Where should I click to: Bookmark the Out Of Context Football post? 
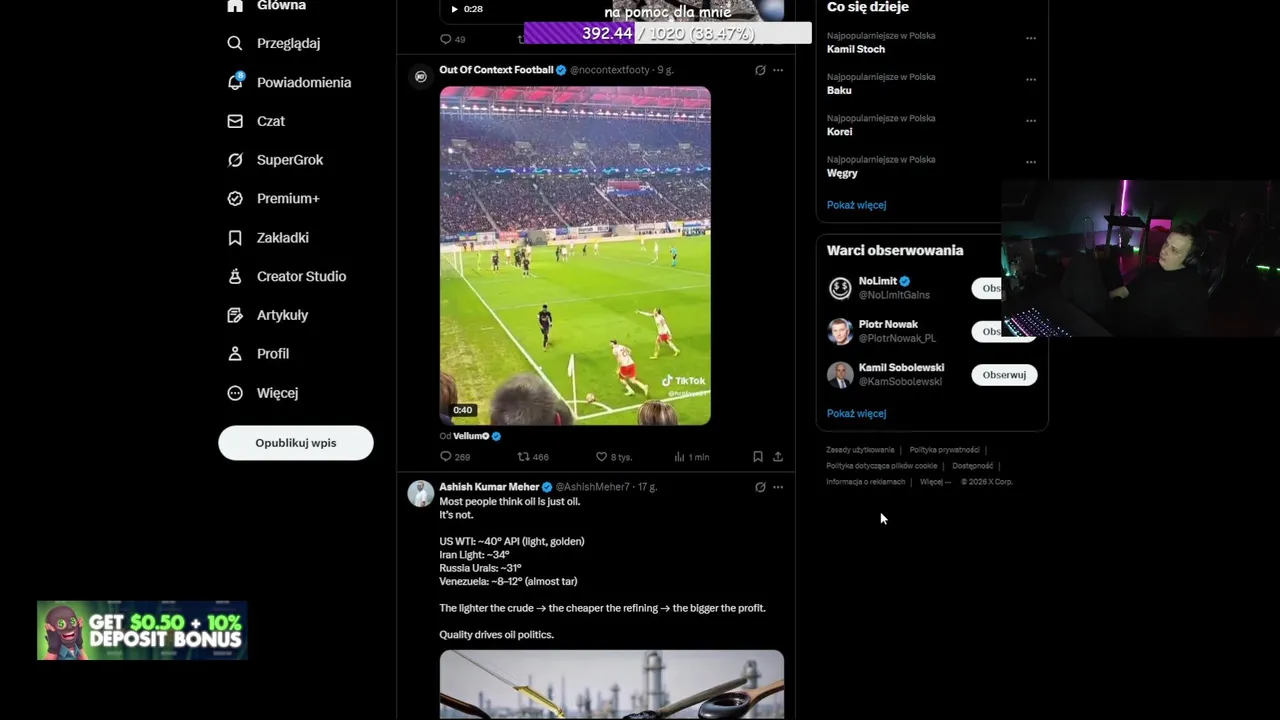pos(758,457)
